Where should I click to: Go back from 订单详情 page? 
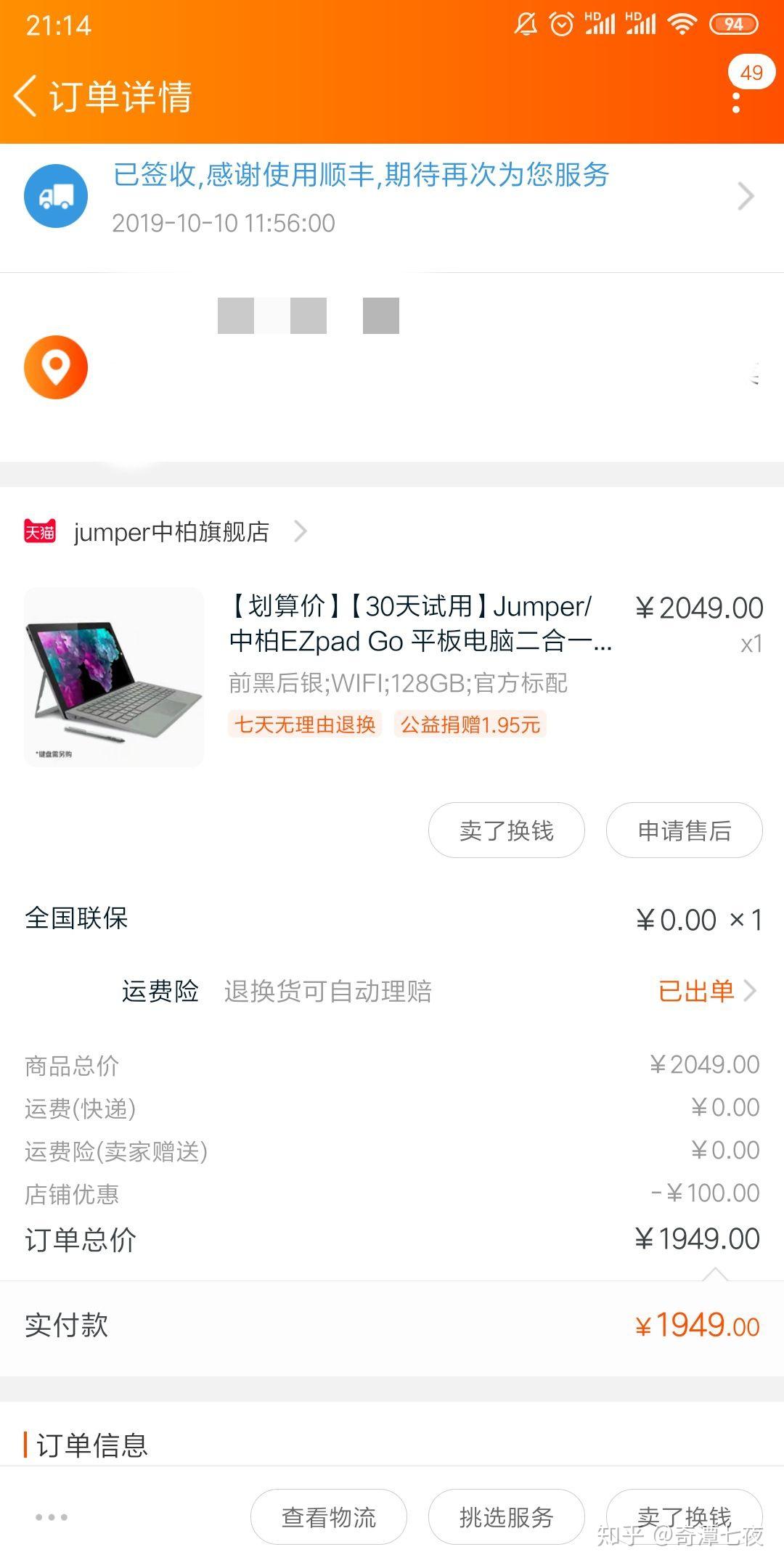click(x=25, y=96)
